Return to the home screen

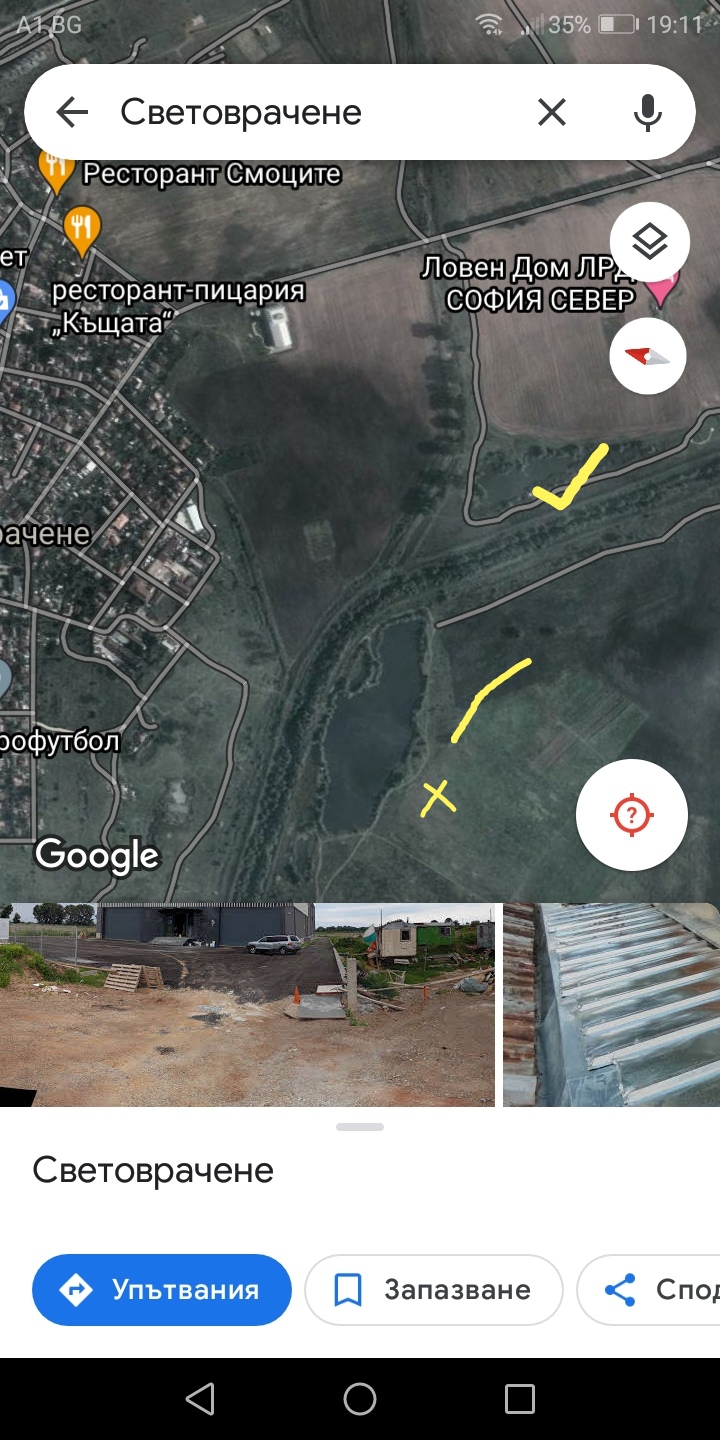click(x=360, y=1399)
